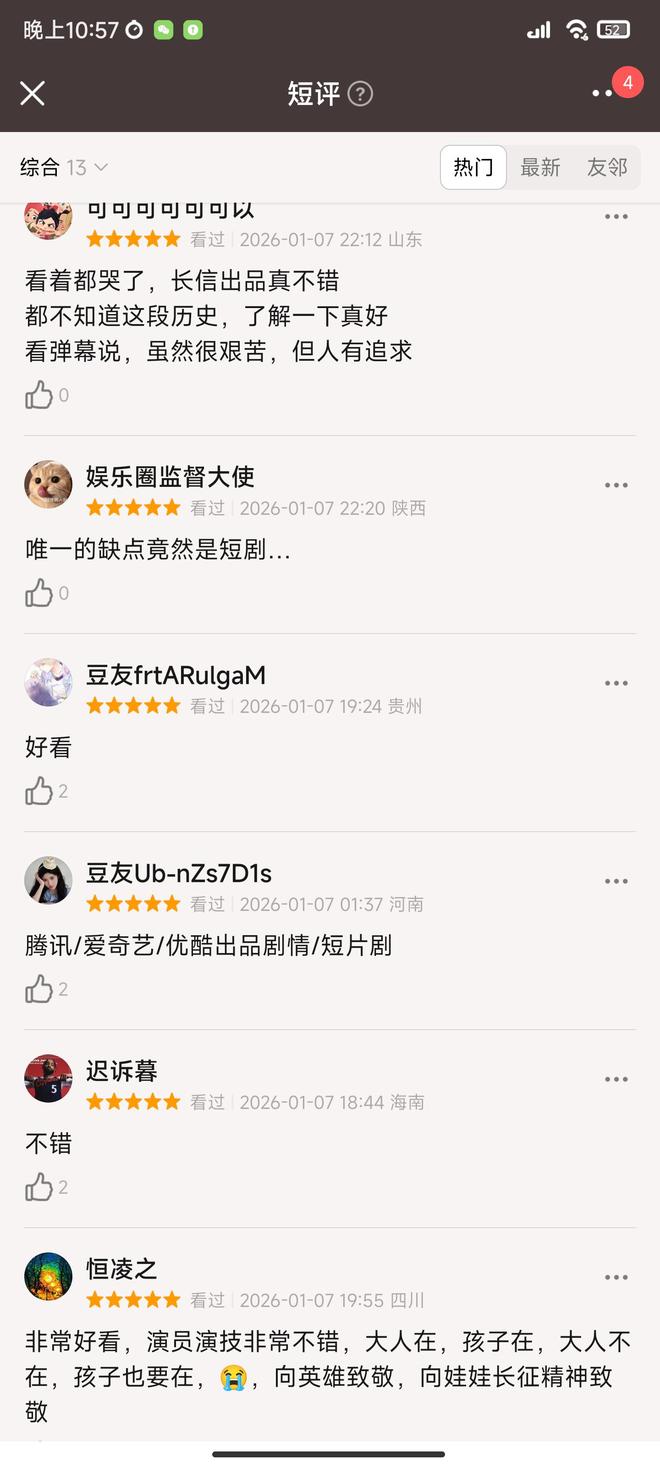Open more options for 娱乐圈监督大使's review
This screenshot has width=660, height=1467.
coord(616,486)
